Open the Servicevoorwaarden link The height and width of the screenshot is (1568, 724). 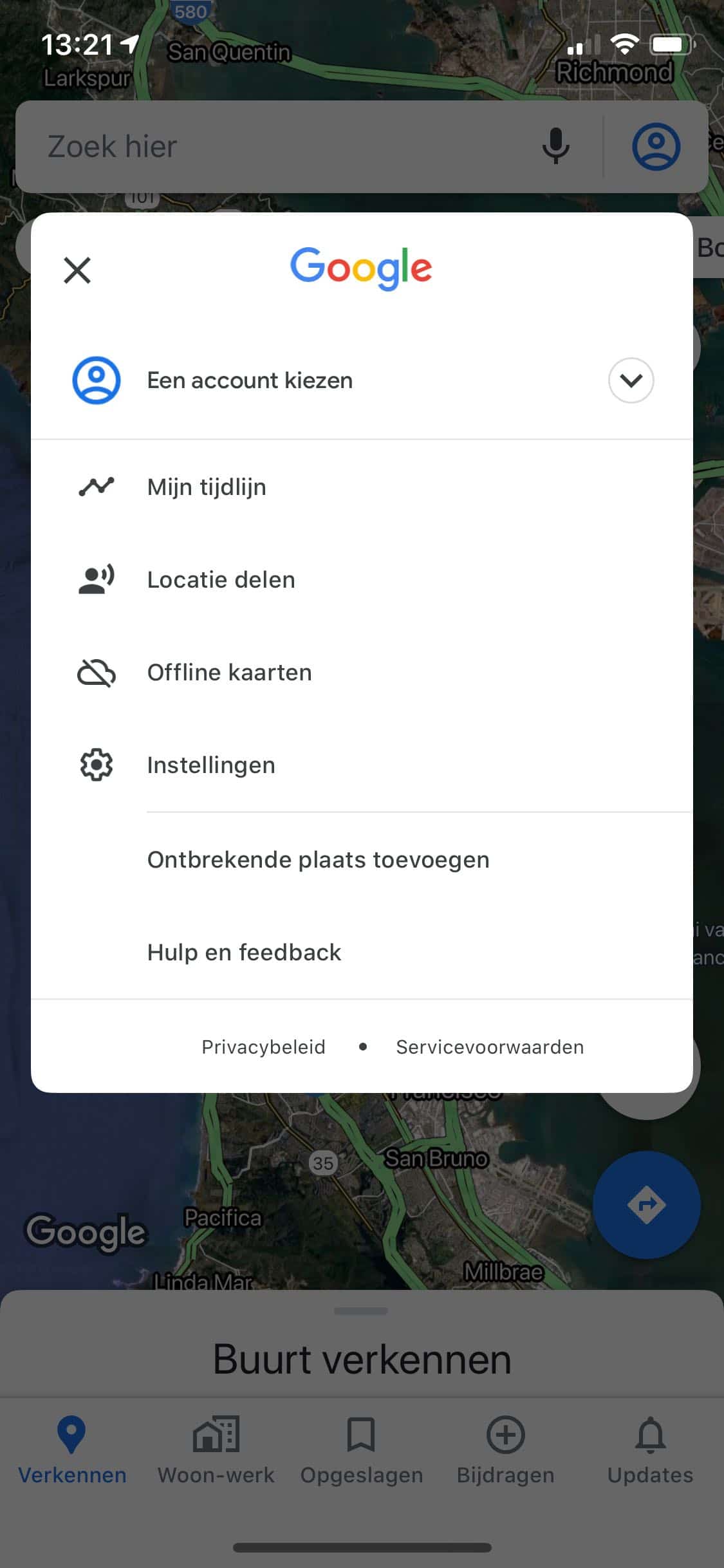490,1047
